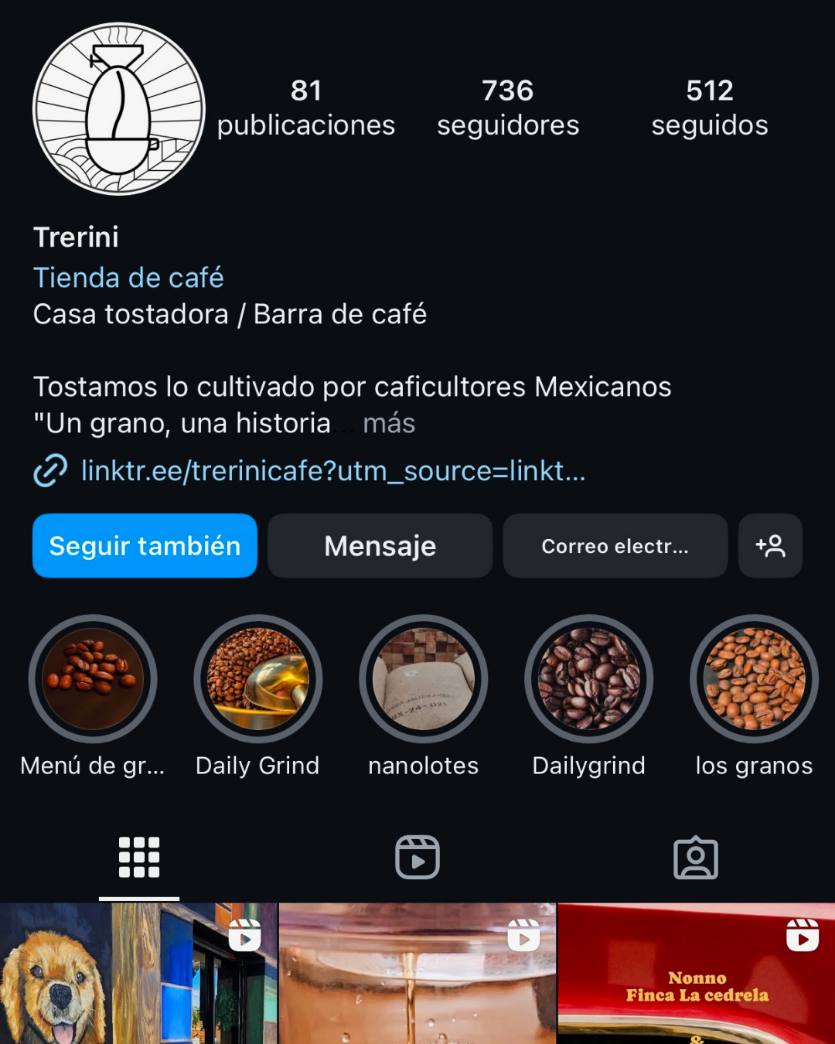This screenshot has width=835, height=1044.
Task: Open the nanolotes highlight
Action: coord(423,679)
